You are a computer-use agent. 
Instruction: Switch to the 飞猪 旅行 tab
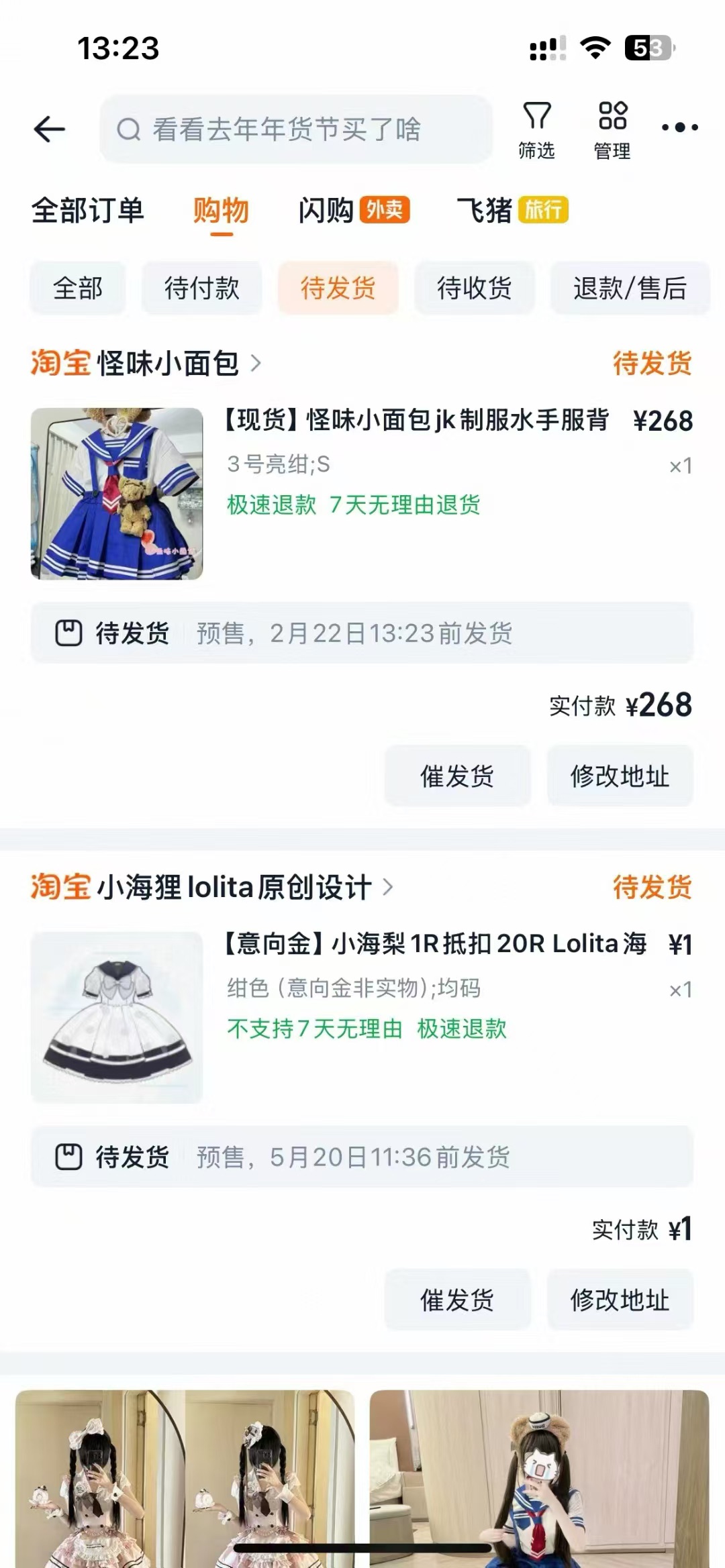pyautogui.click(x=512, y=211)
